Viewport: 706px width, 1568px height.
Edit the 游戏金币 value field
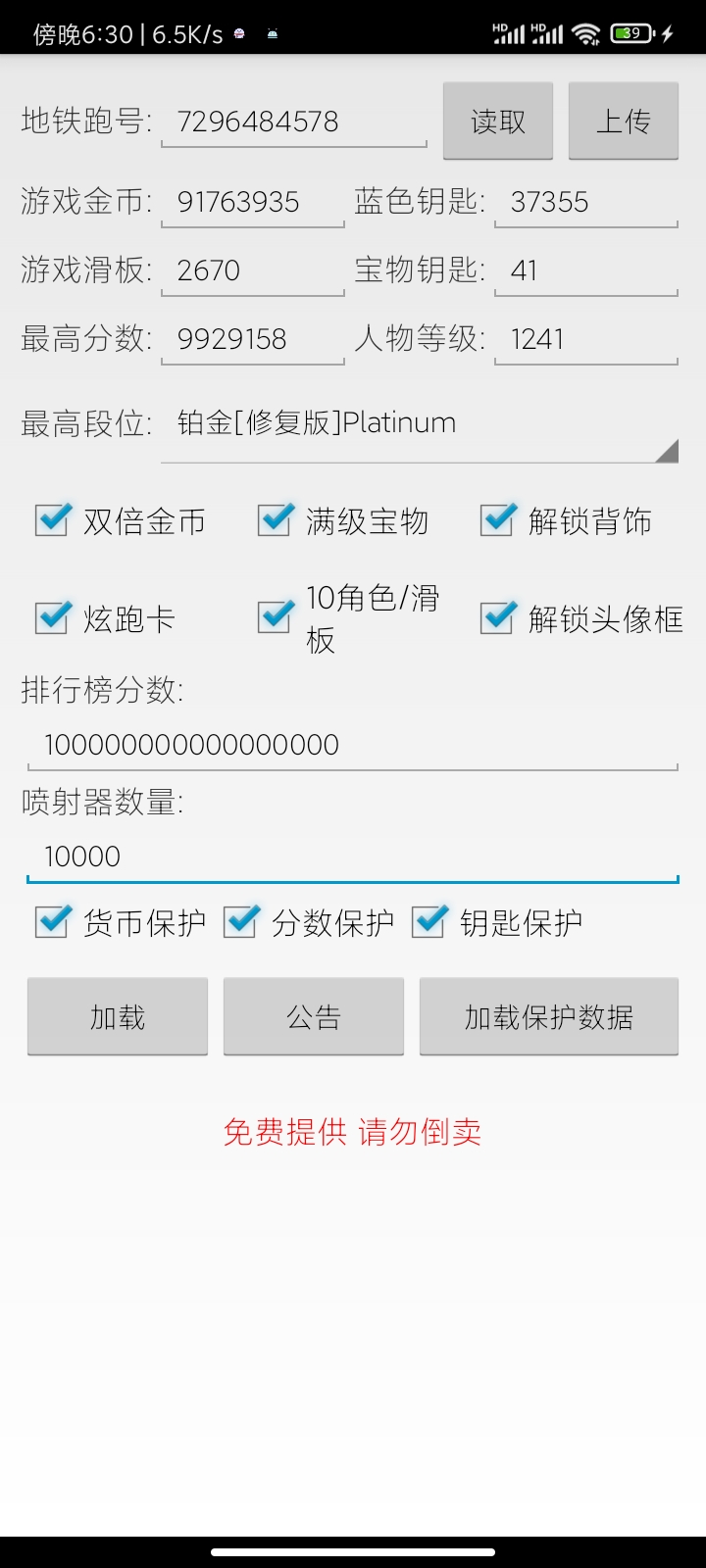point(252,203)
